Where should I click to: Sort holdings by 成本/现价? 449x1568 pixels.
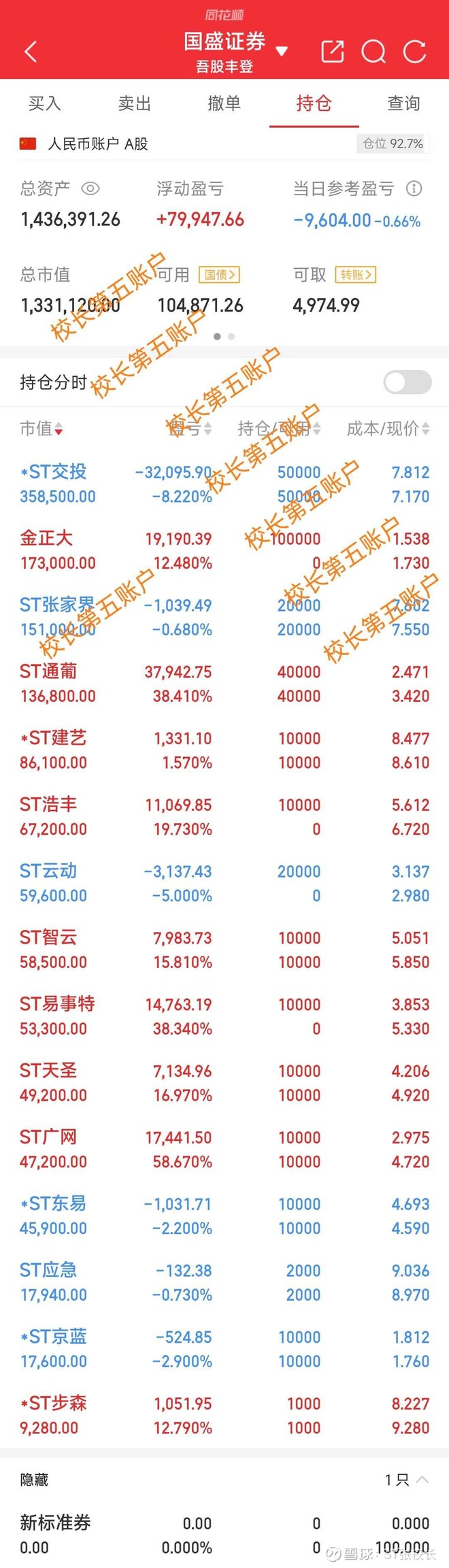point(388,429)
